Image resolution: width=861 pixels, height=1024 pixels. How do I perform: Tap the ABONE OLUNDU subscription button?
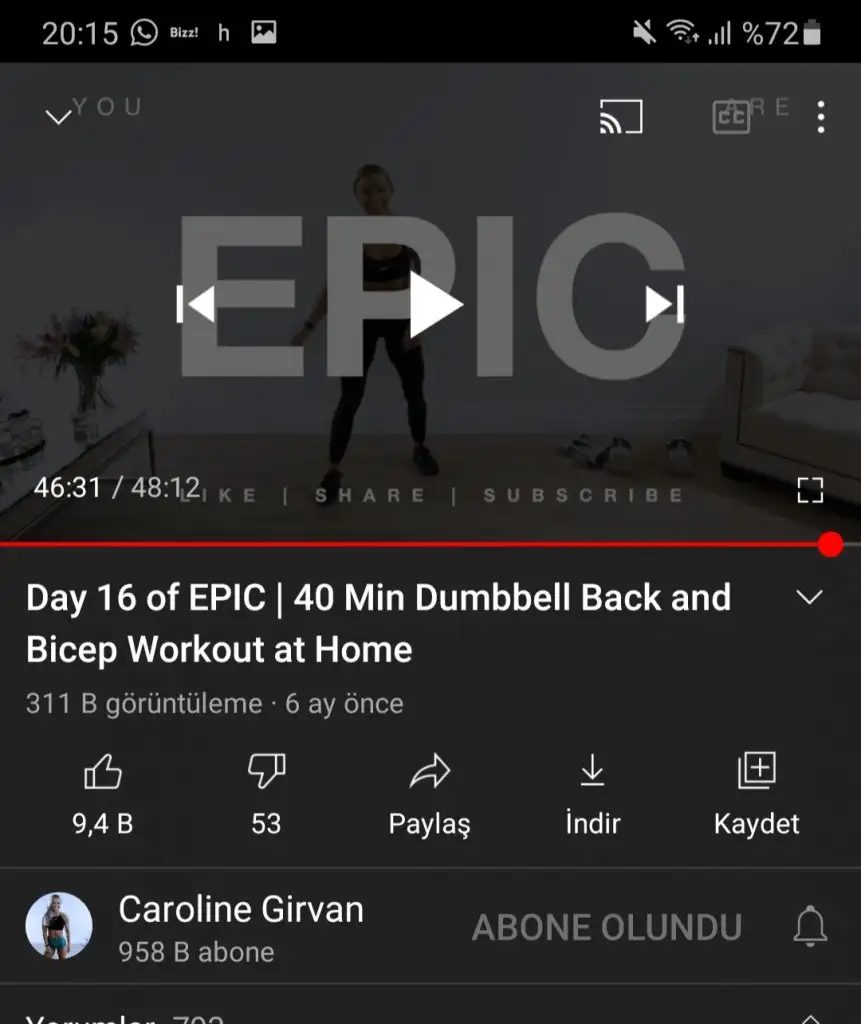pyautogui.click(x=607, y=928)
